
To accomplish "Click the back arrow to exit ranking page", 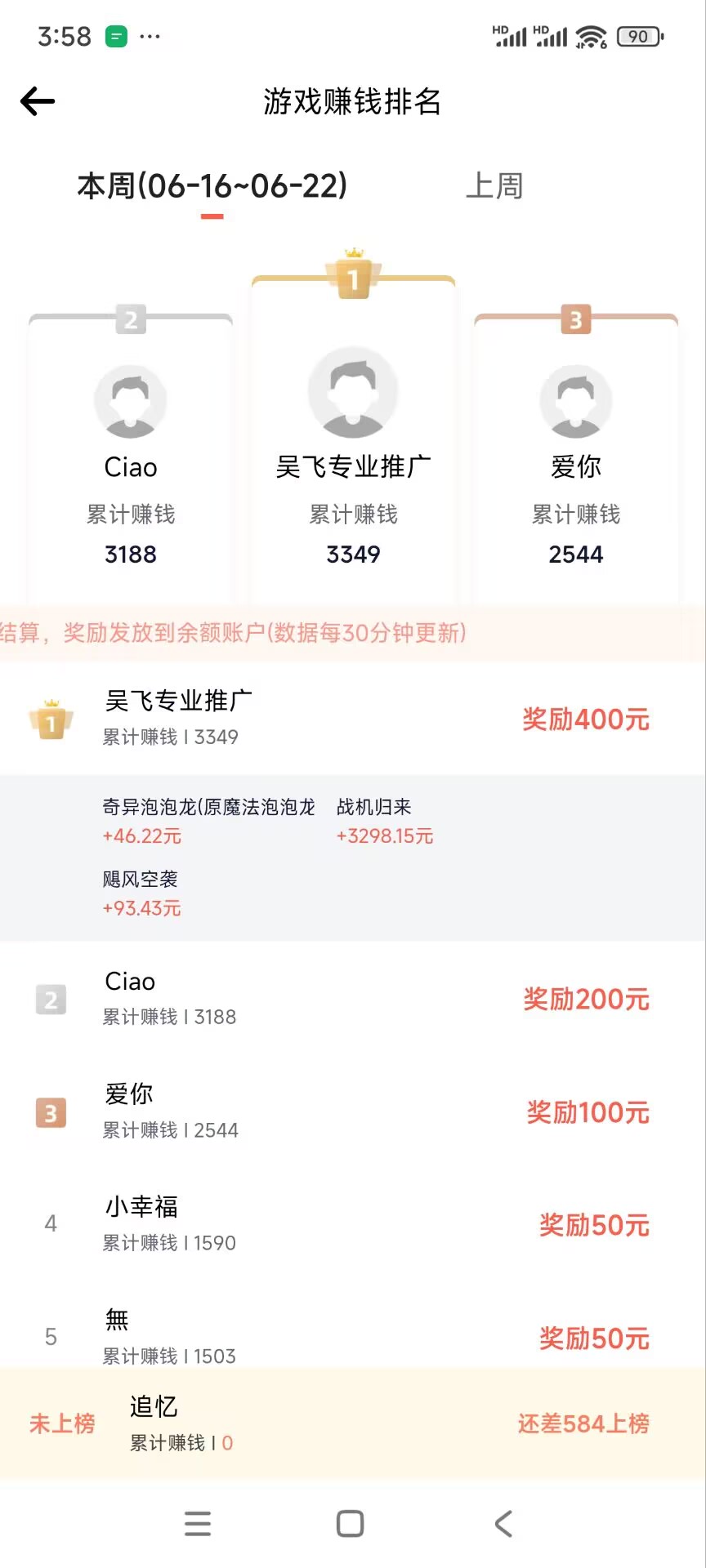I will point(37,100).
